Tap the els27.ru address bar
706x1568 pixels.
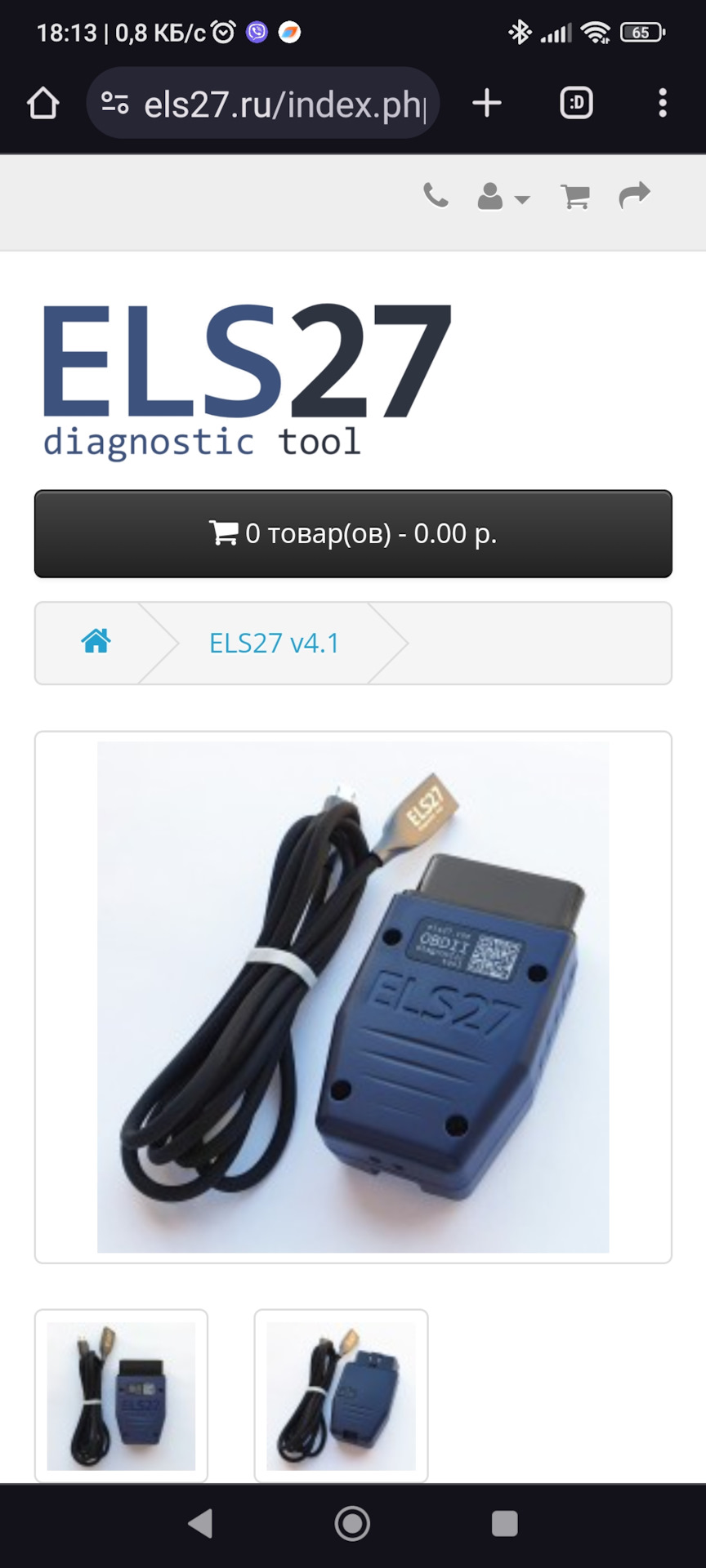coord(270,104)
